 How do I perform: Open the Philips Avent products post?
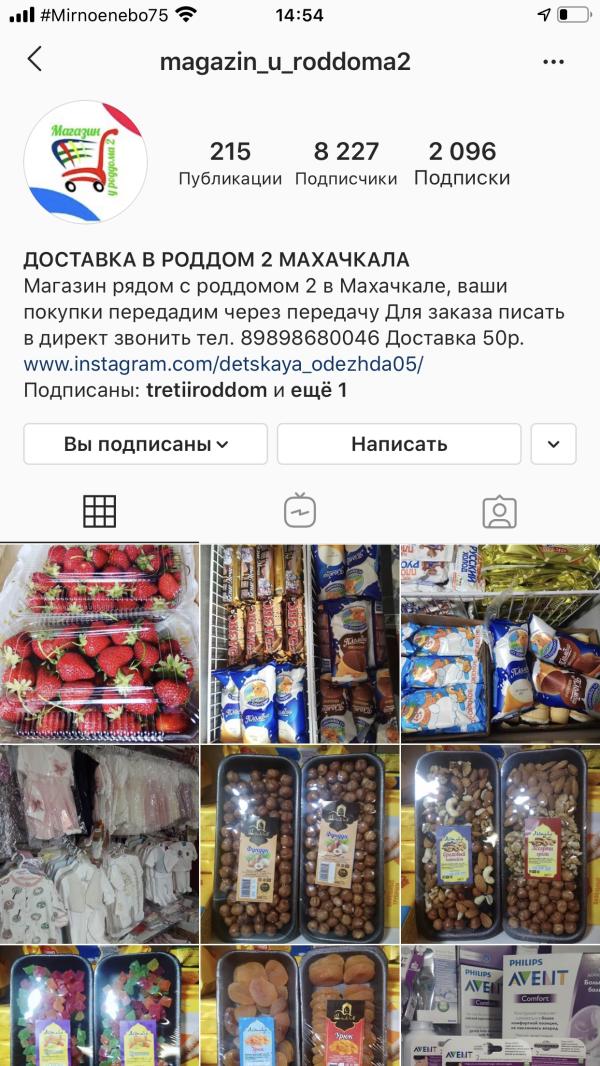click(501, 1006)
